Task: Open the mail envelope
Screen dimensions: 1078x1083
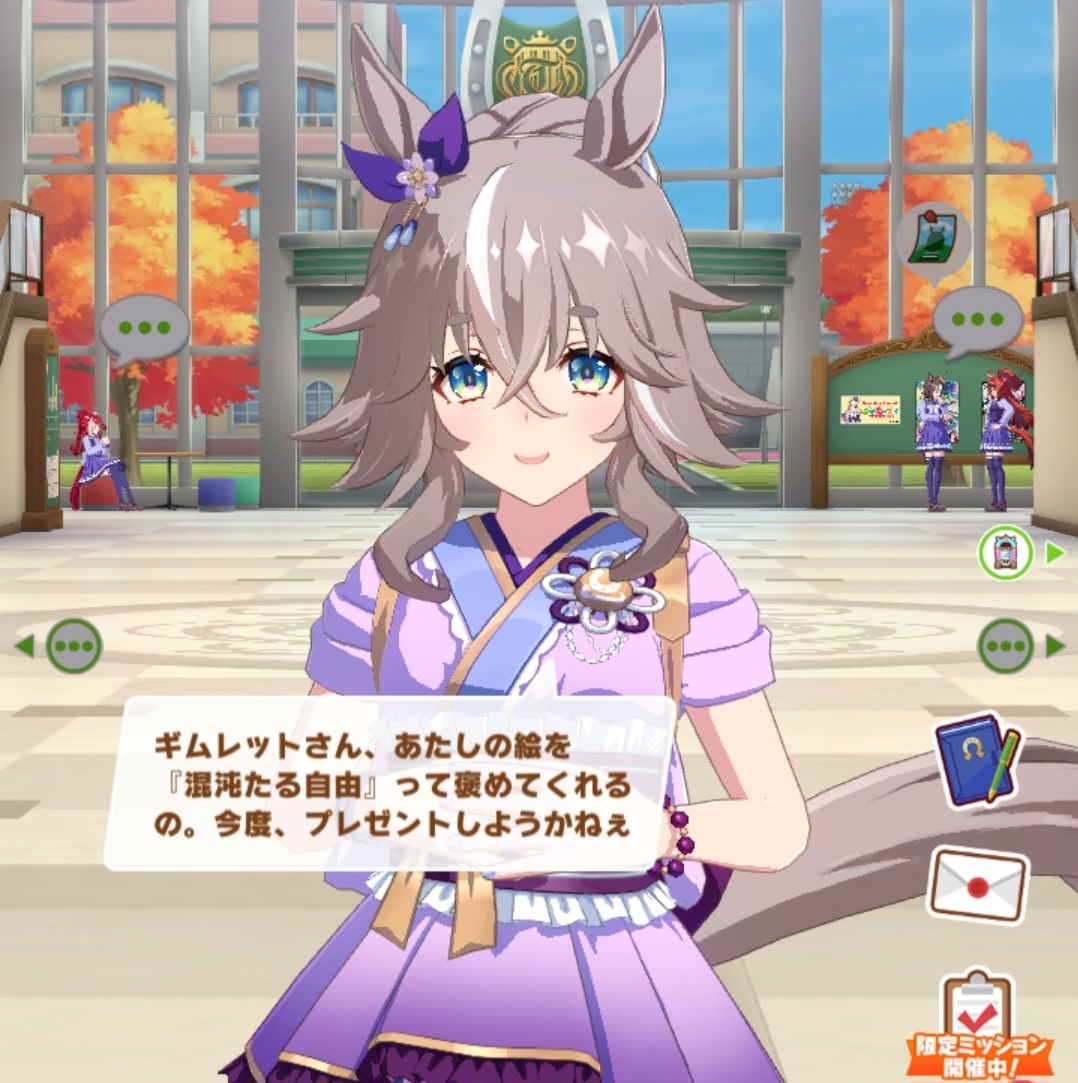Action: click(x=977, y=885)
